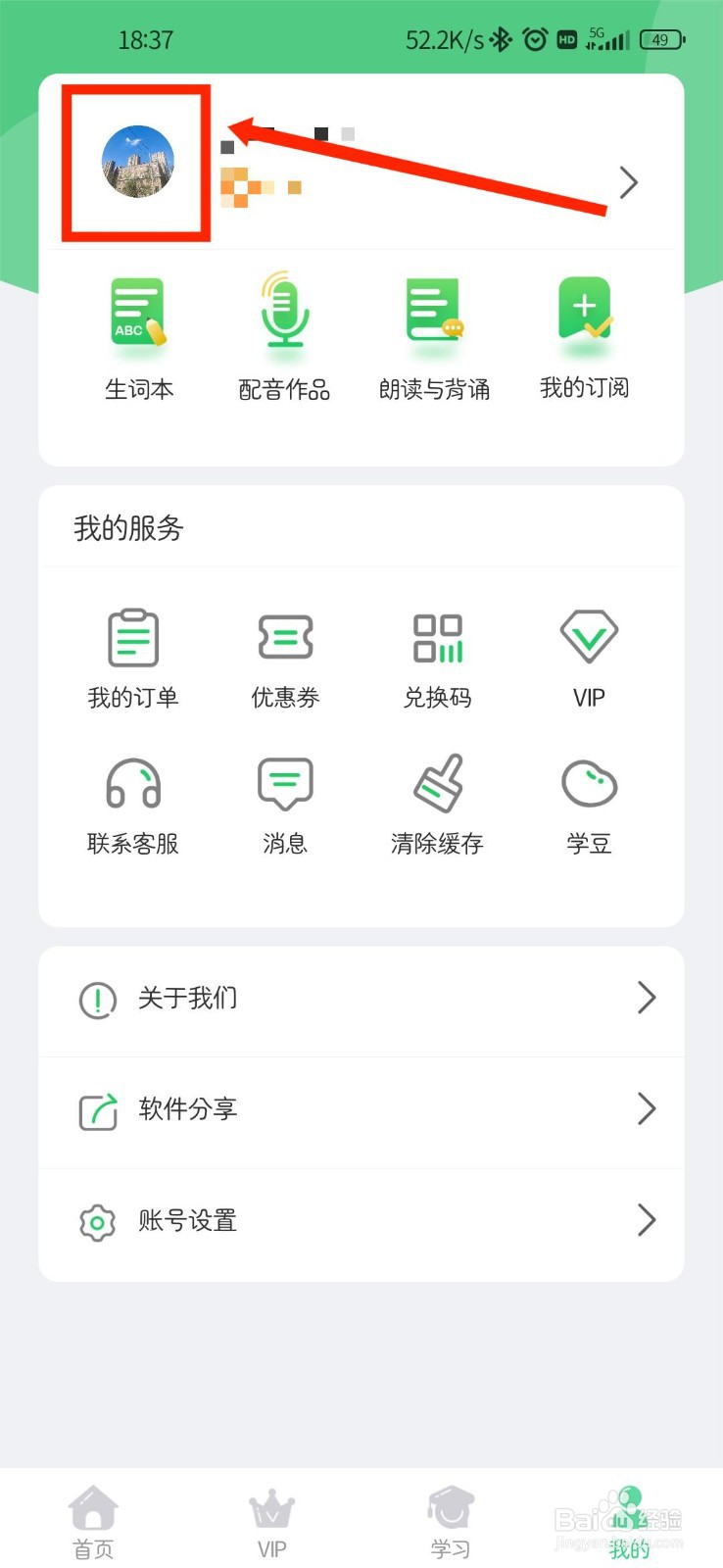Image resolution: width=723 pixels, height=1568 pixels.
Task: Open profile details via the chevron arrow
Action: [629, 182]
